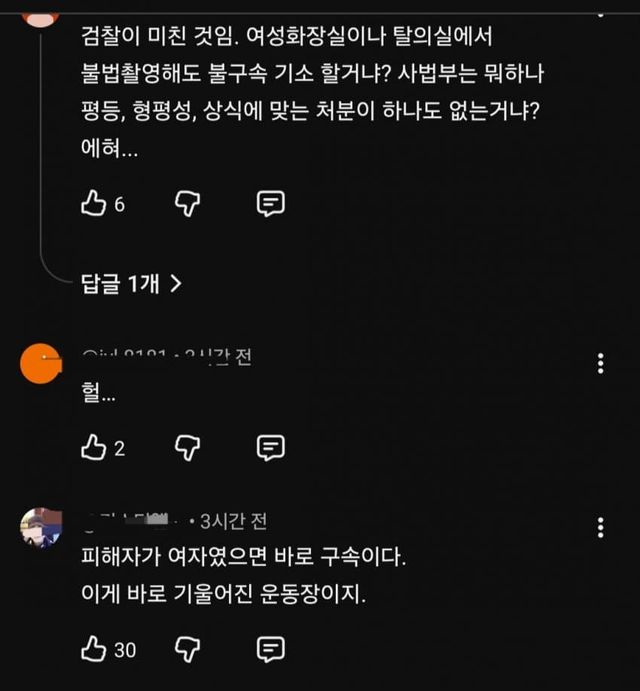Open the overflow menu for the 피해자가 여자였으면 comment

tap(599, 527)
